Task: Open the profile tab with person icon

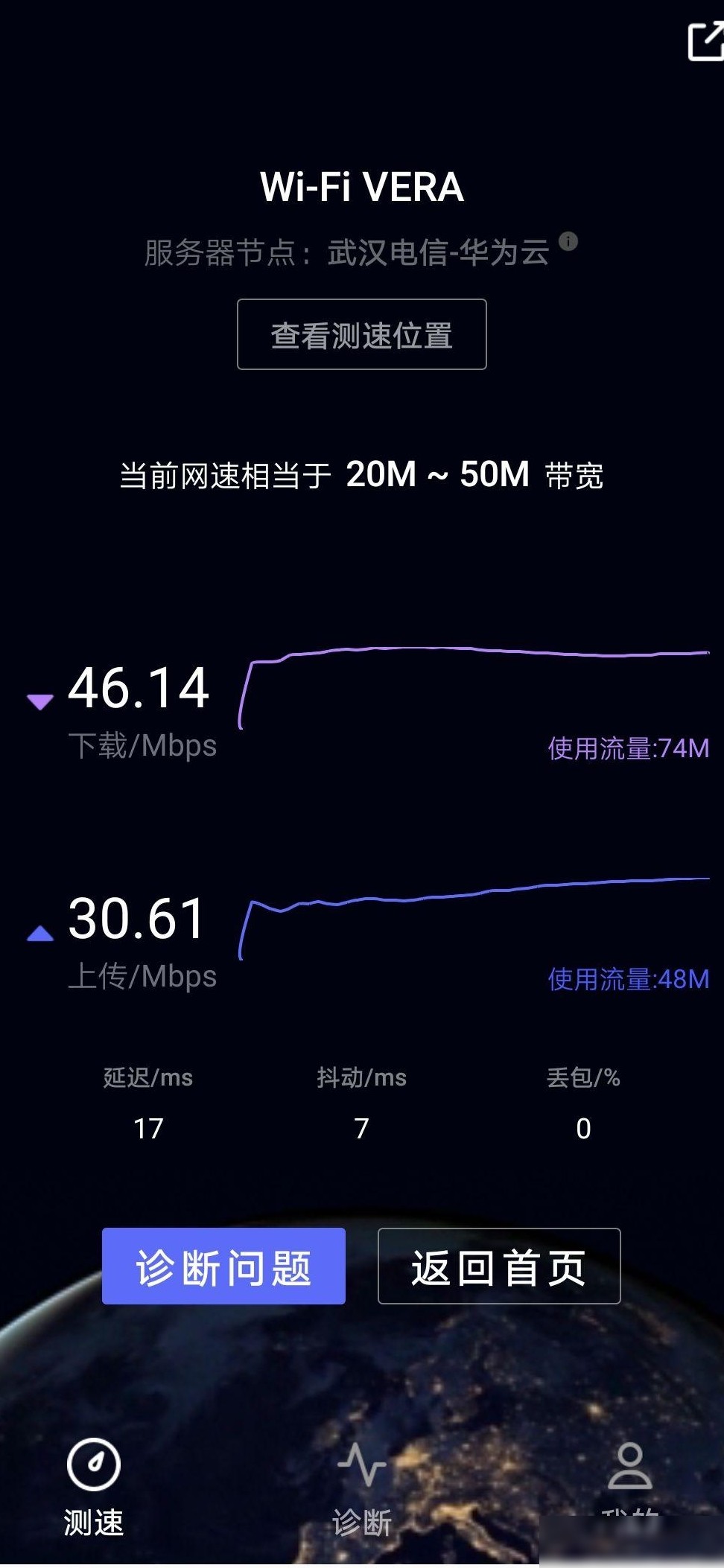Action: [630, 1482]
